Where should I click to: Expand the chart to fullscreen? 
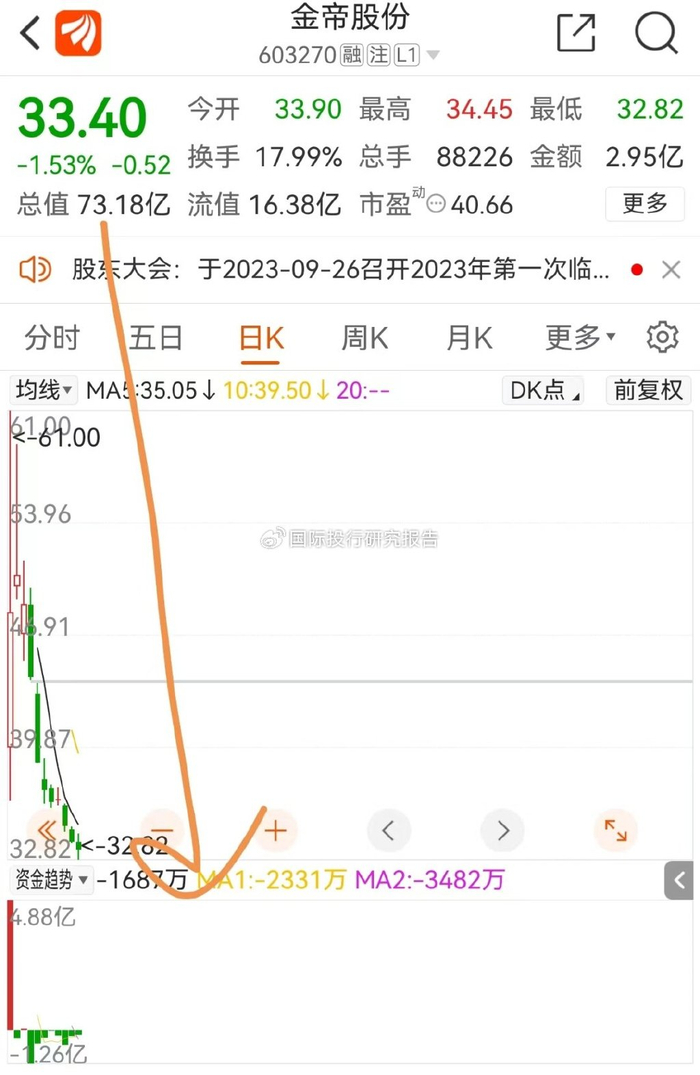coord(616,830)
